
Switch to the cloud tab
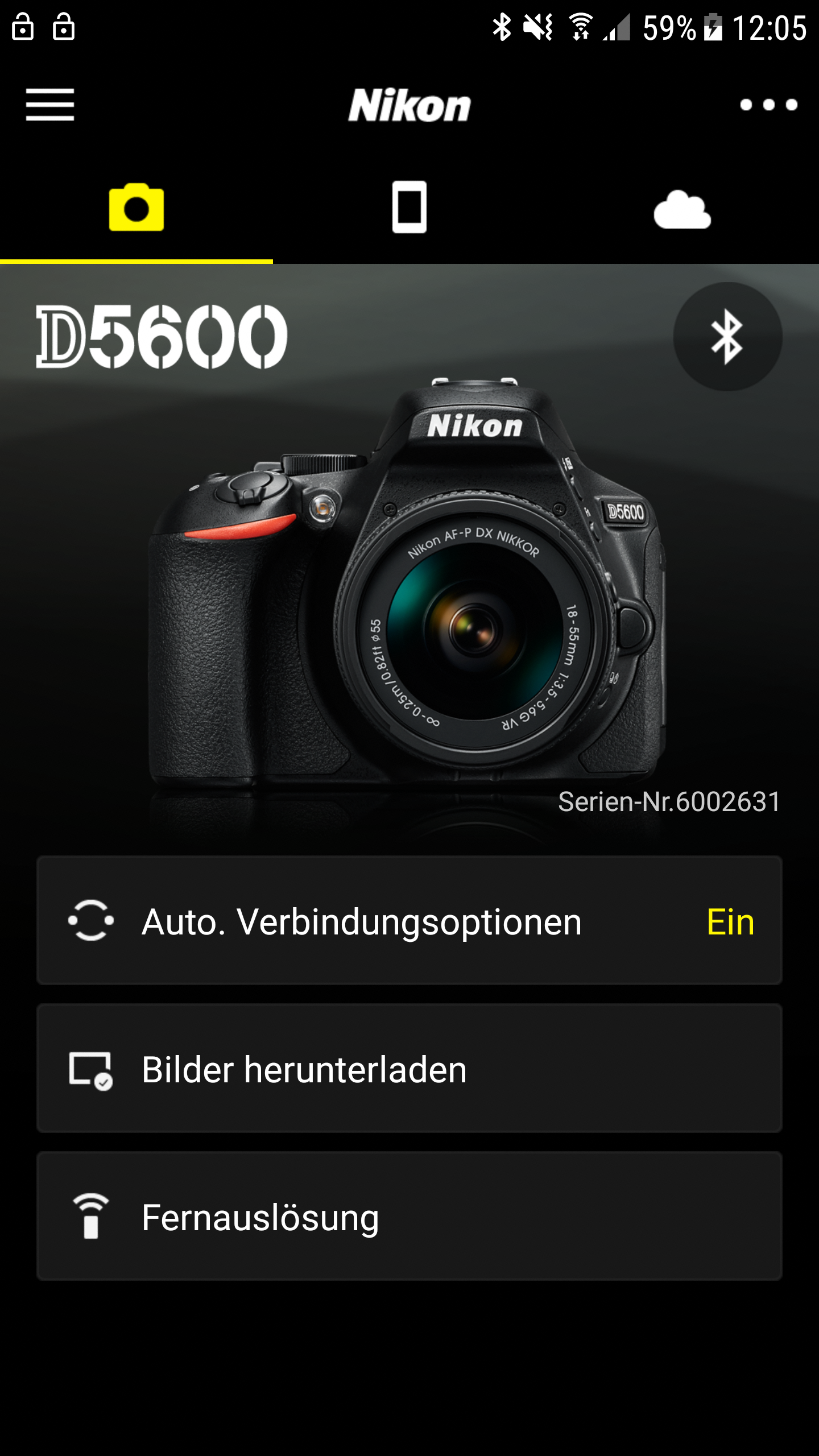(x=682, y=209)
